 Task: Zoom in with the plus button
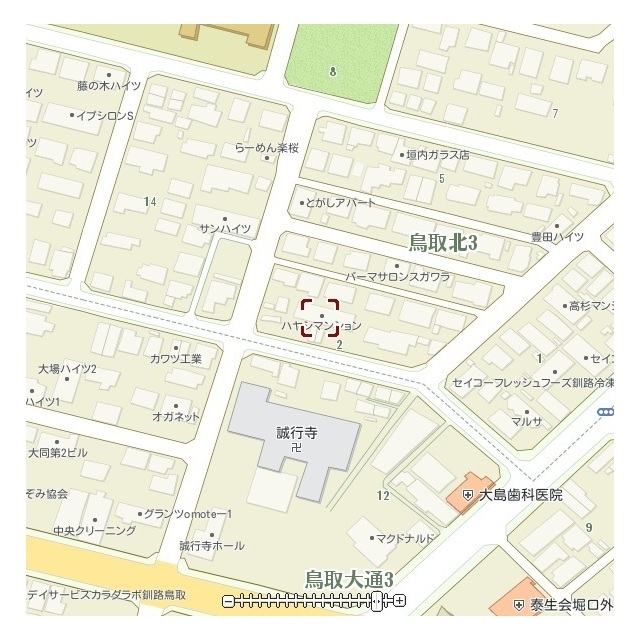tap(400, 601)
